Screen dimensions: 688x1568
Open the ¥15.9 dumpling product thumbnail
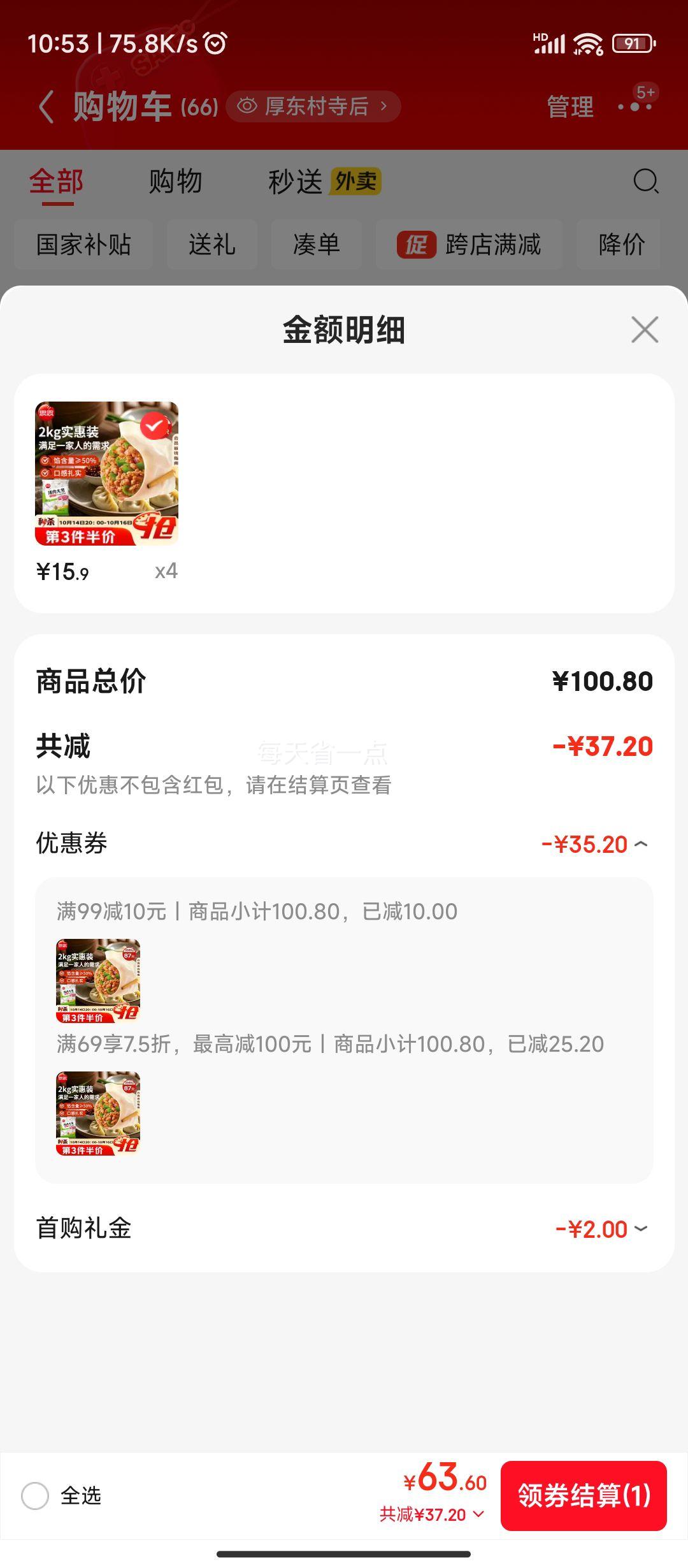pyautogui.click(x=106, y=474)
